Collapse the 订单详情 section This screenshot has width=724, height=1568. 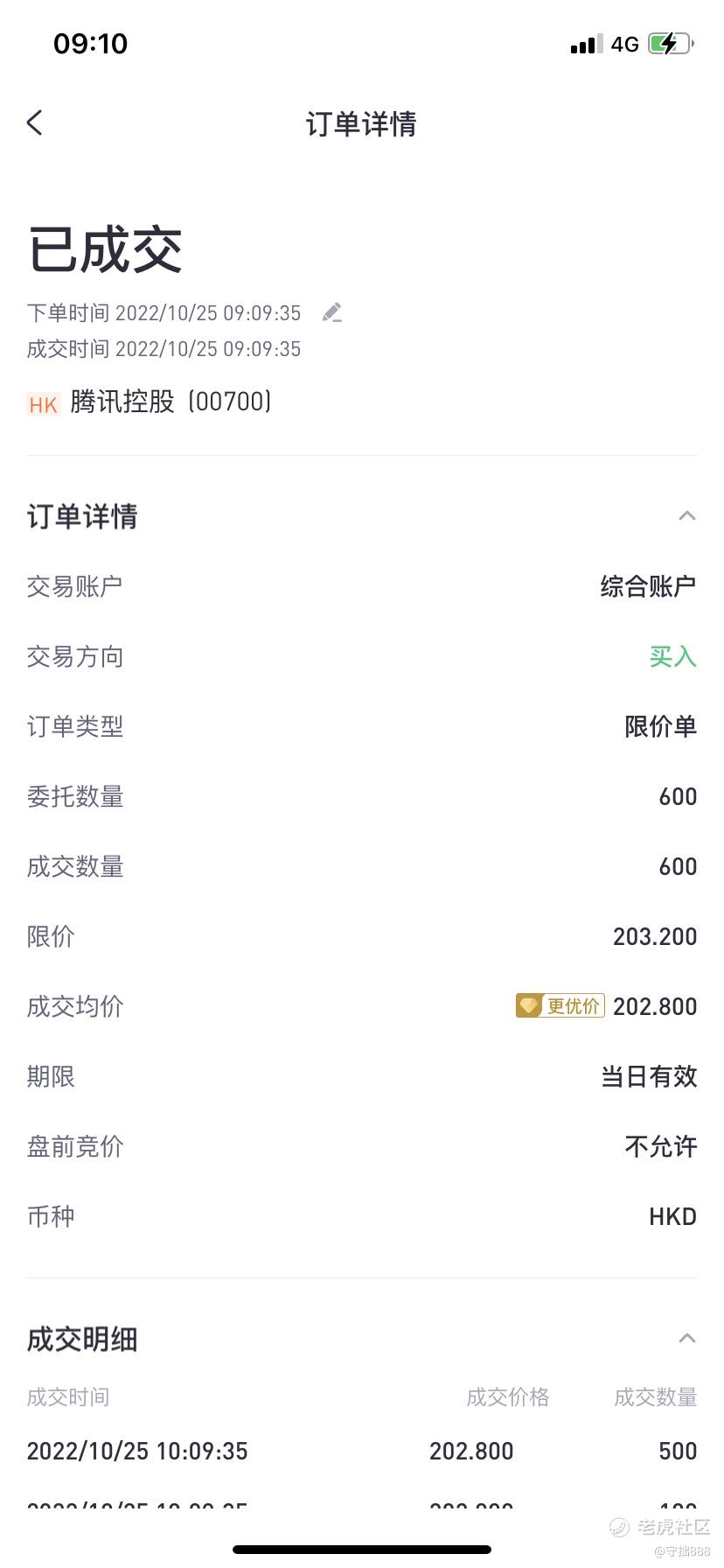[x=687, y=516]
